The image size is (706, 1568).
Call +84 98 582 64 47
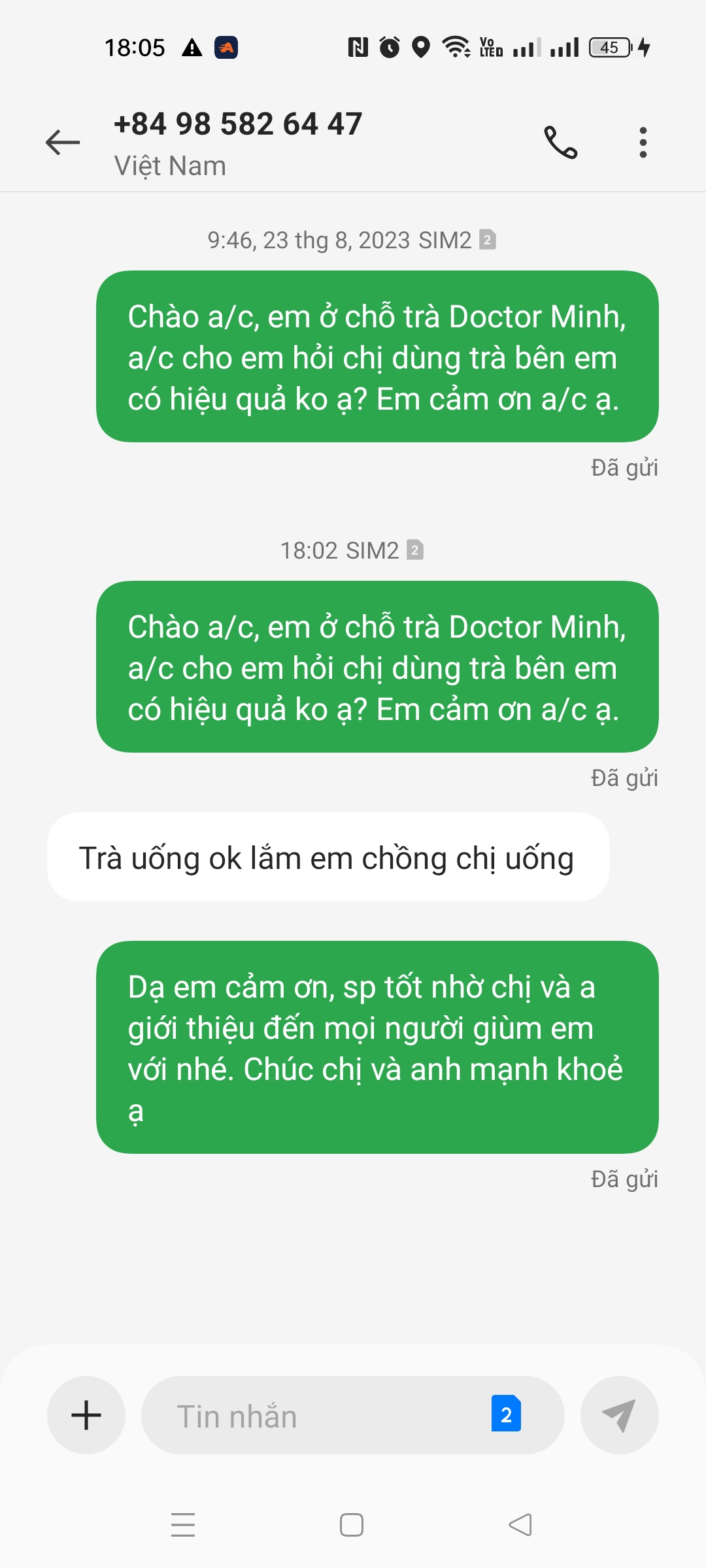coord(561,142)
